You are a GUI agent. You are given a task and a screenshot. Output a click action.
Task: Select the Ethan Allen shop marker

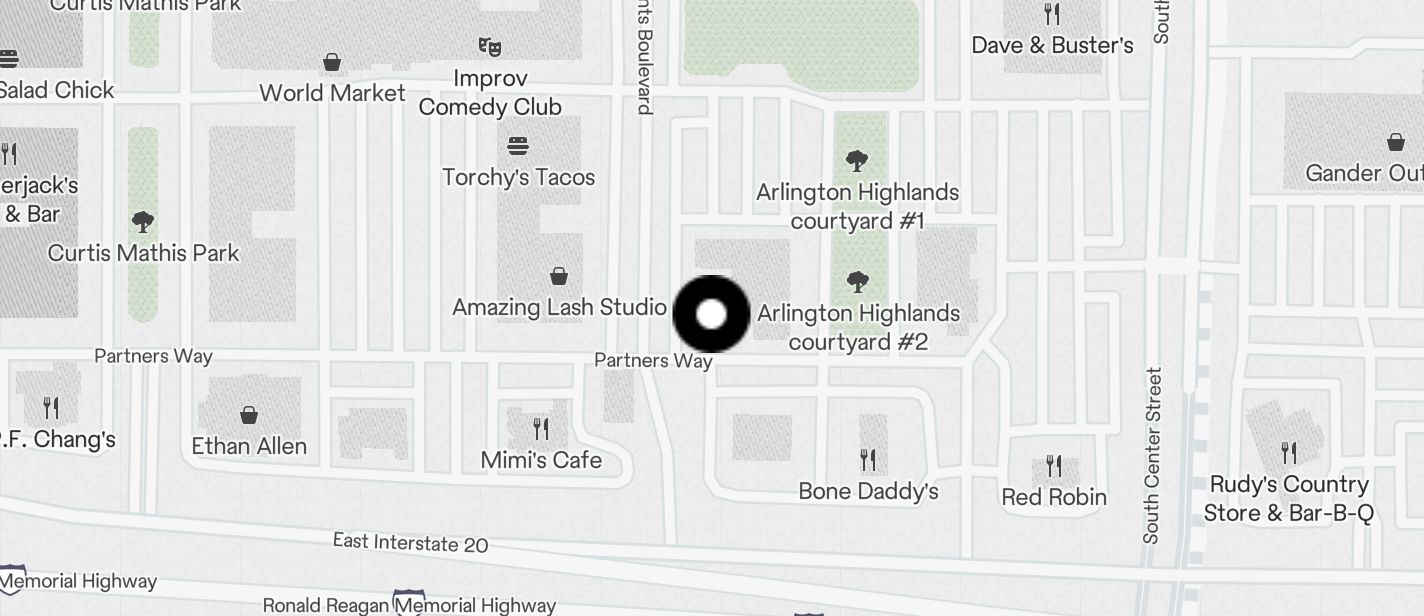point(249,415)
